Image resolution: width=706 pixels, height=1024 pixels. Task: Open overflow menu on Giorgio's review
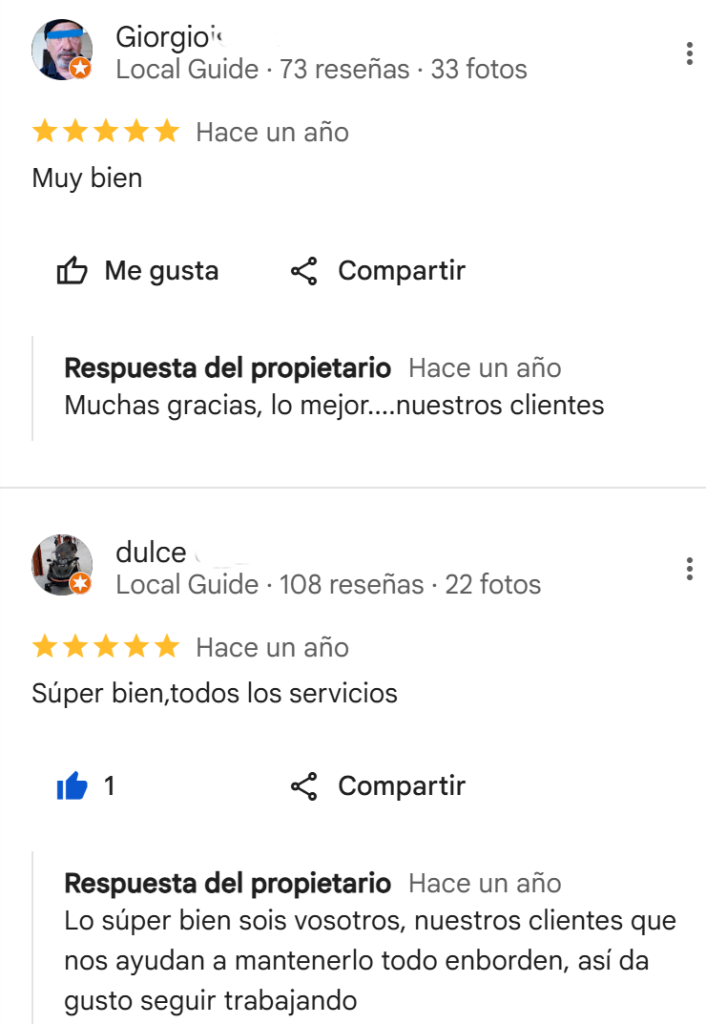coord(689,54)
